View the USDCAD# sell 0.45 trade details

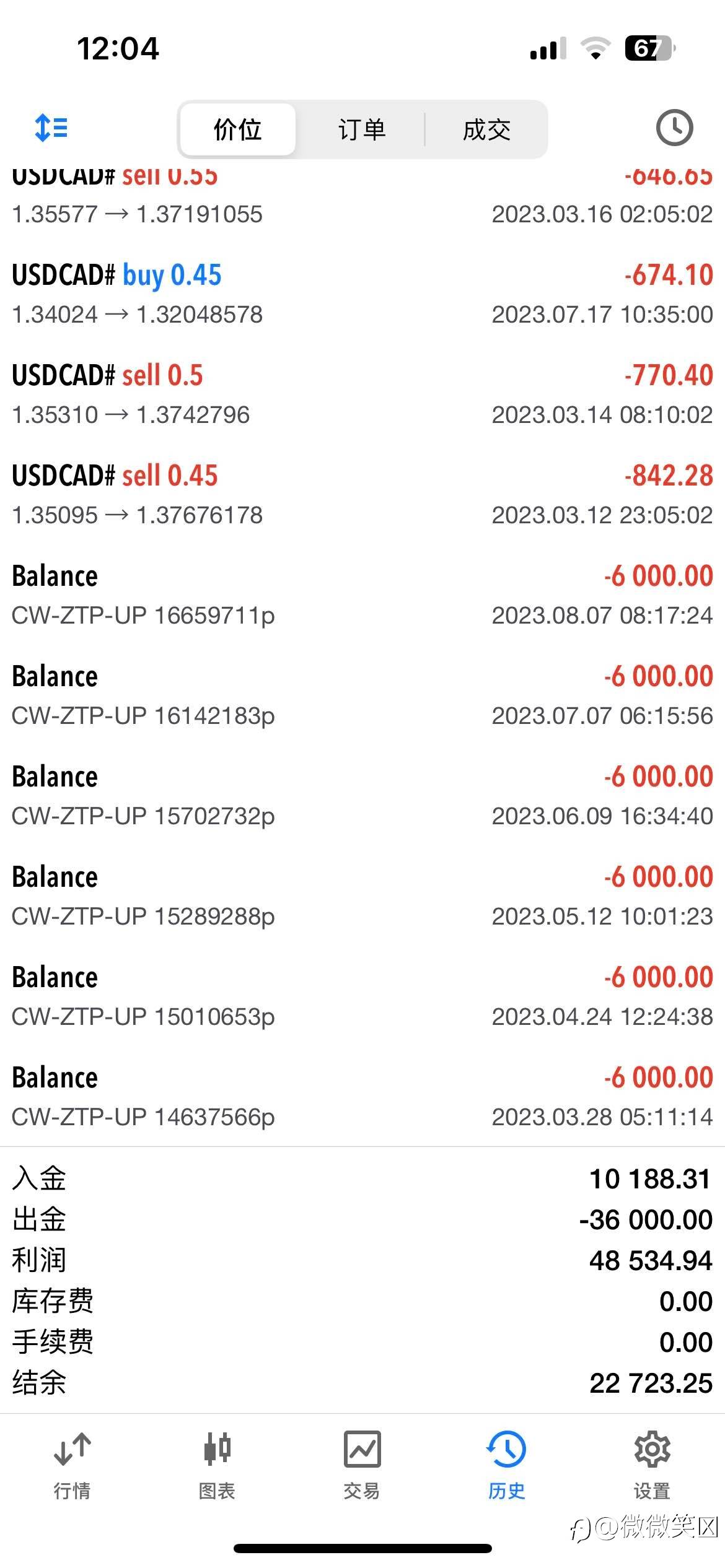click(362, 495)
